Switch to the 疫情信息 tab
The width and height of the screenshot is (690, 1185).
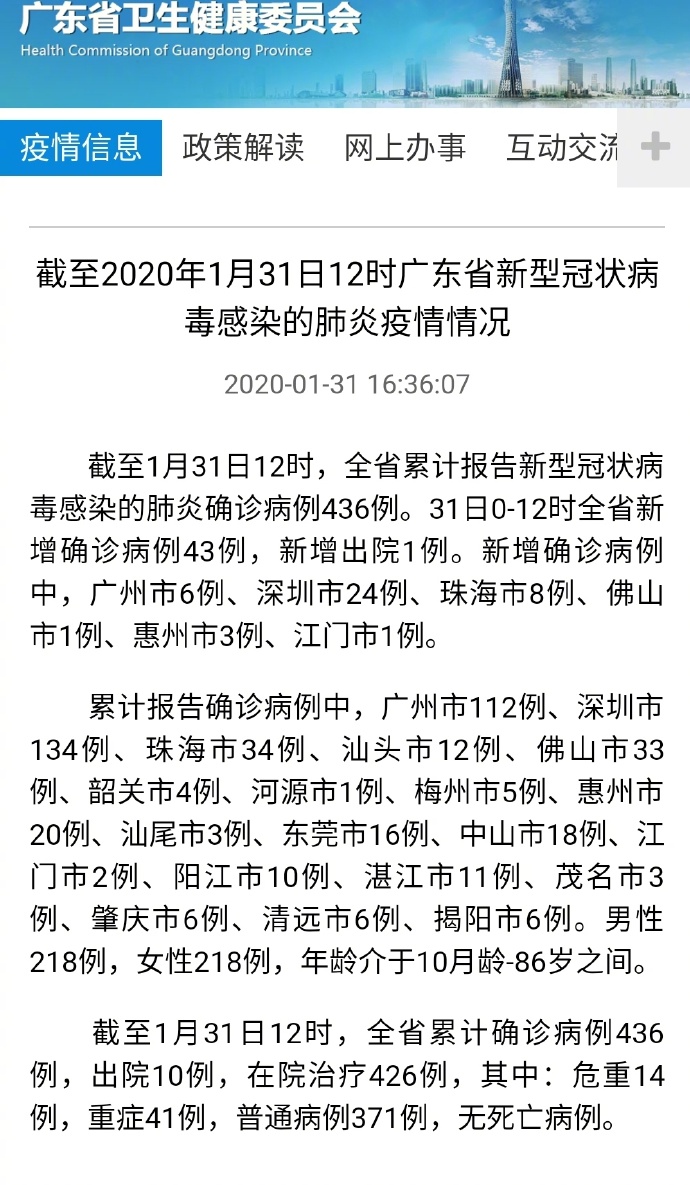(x=81, y=148)
